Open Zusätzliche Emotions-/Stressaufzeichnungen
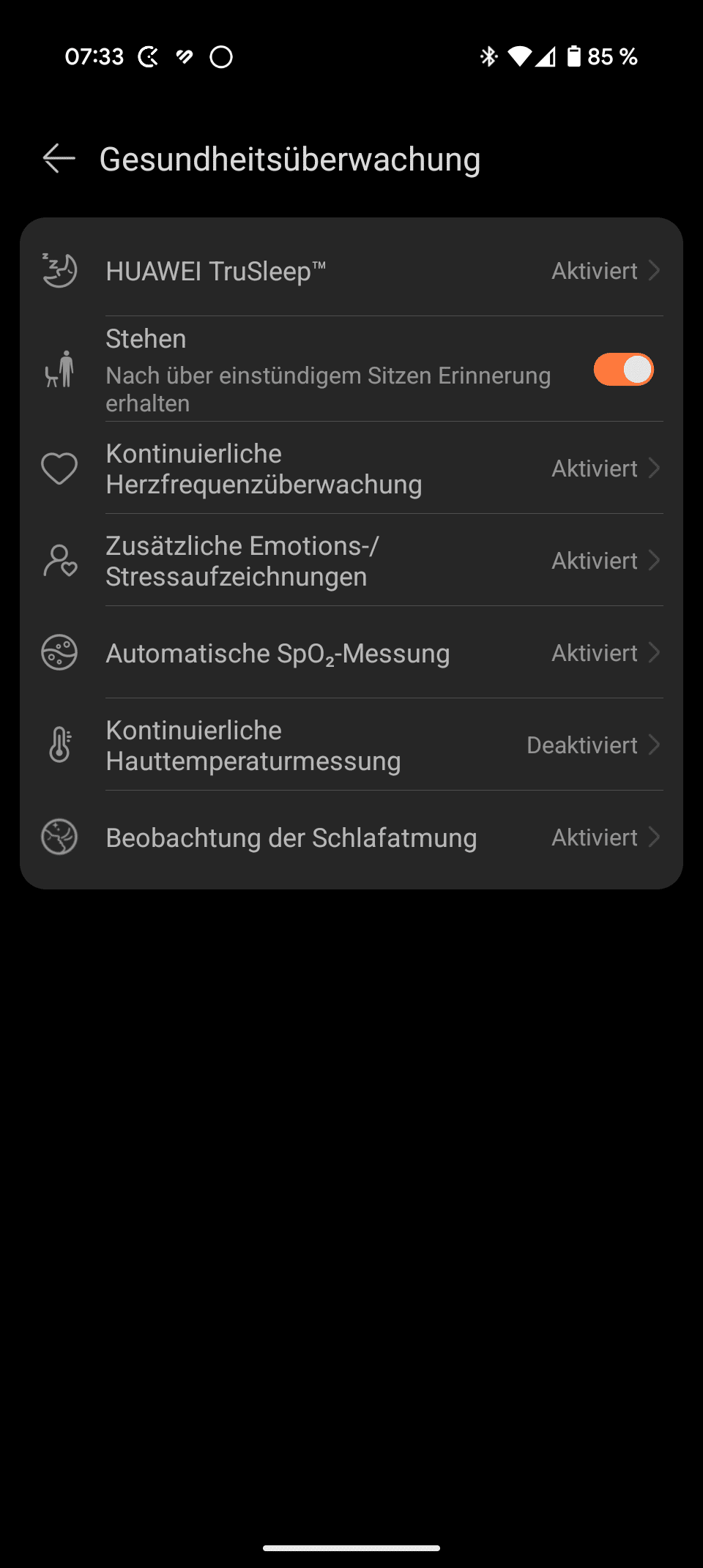Viewport: 703px width, 1568px height. coord(351,561)
